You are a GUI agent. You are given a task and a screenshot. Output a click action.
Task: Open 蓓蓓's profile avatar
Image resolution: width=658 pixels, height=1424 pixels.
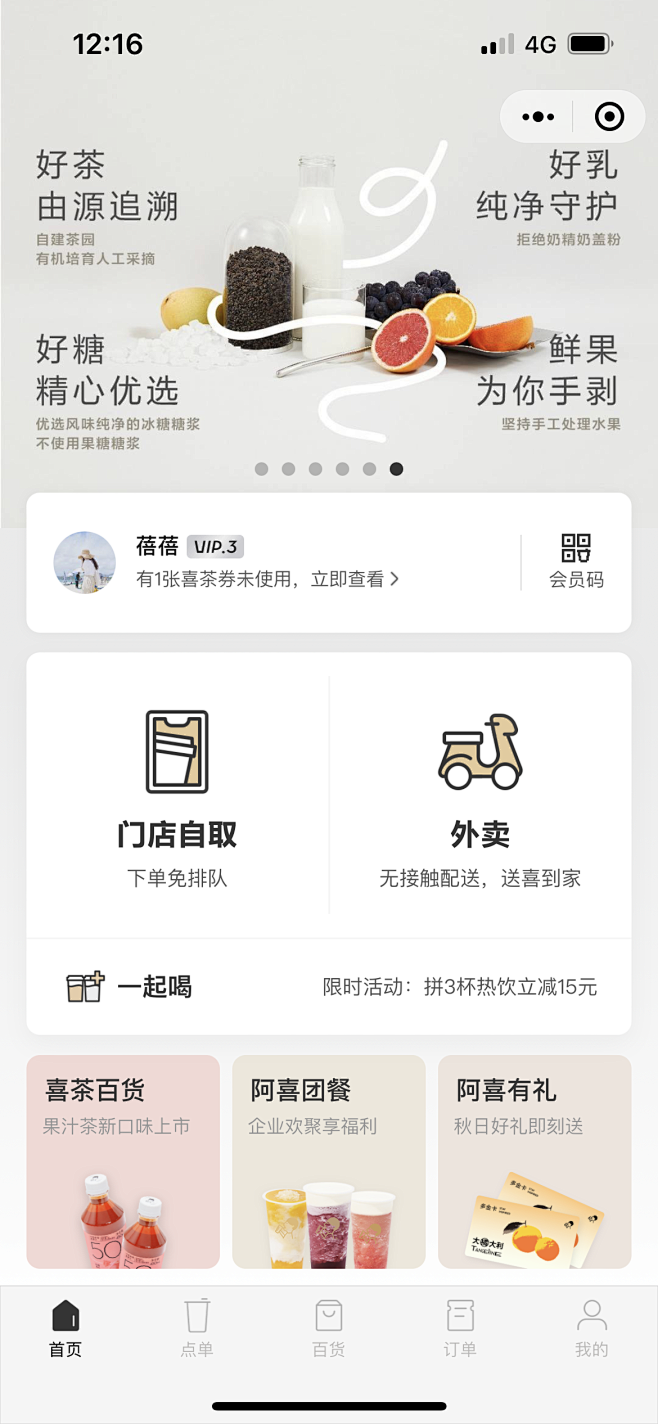tap(84, 562)
